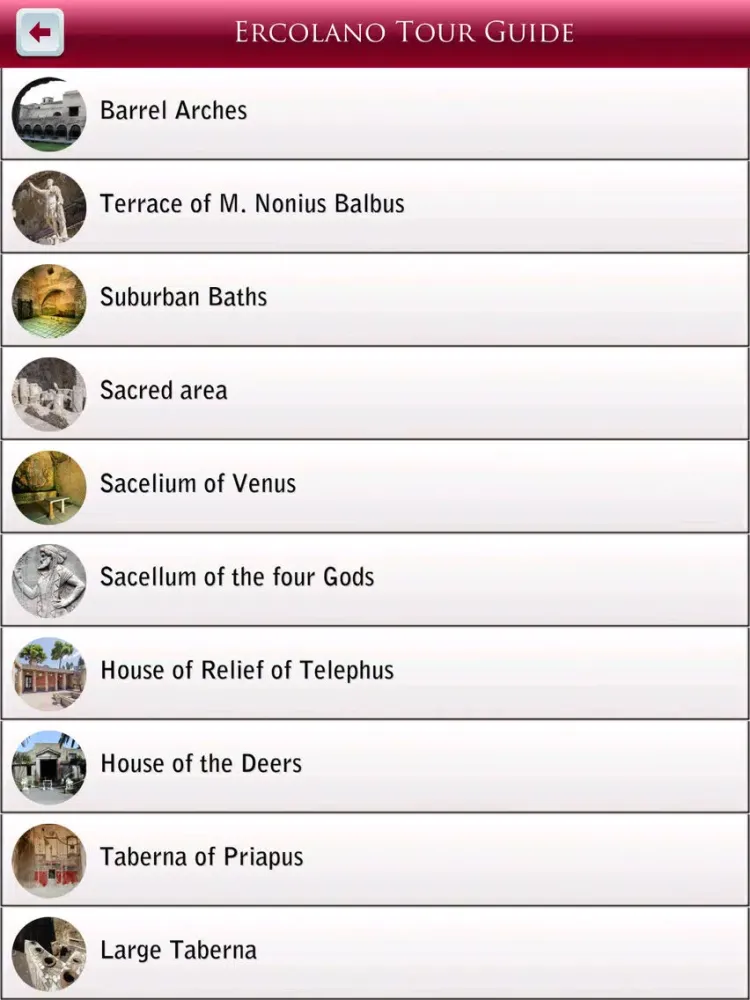Select House of Relief of Telephus
The width and height of the screenshot is (750, 1000).
374,671
